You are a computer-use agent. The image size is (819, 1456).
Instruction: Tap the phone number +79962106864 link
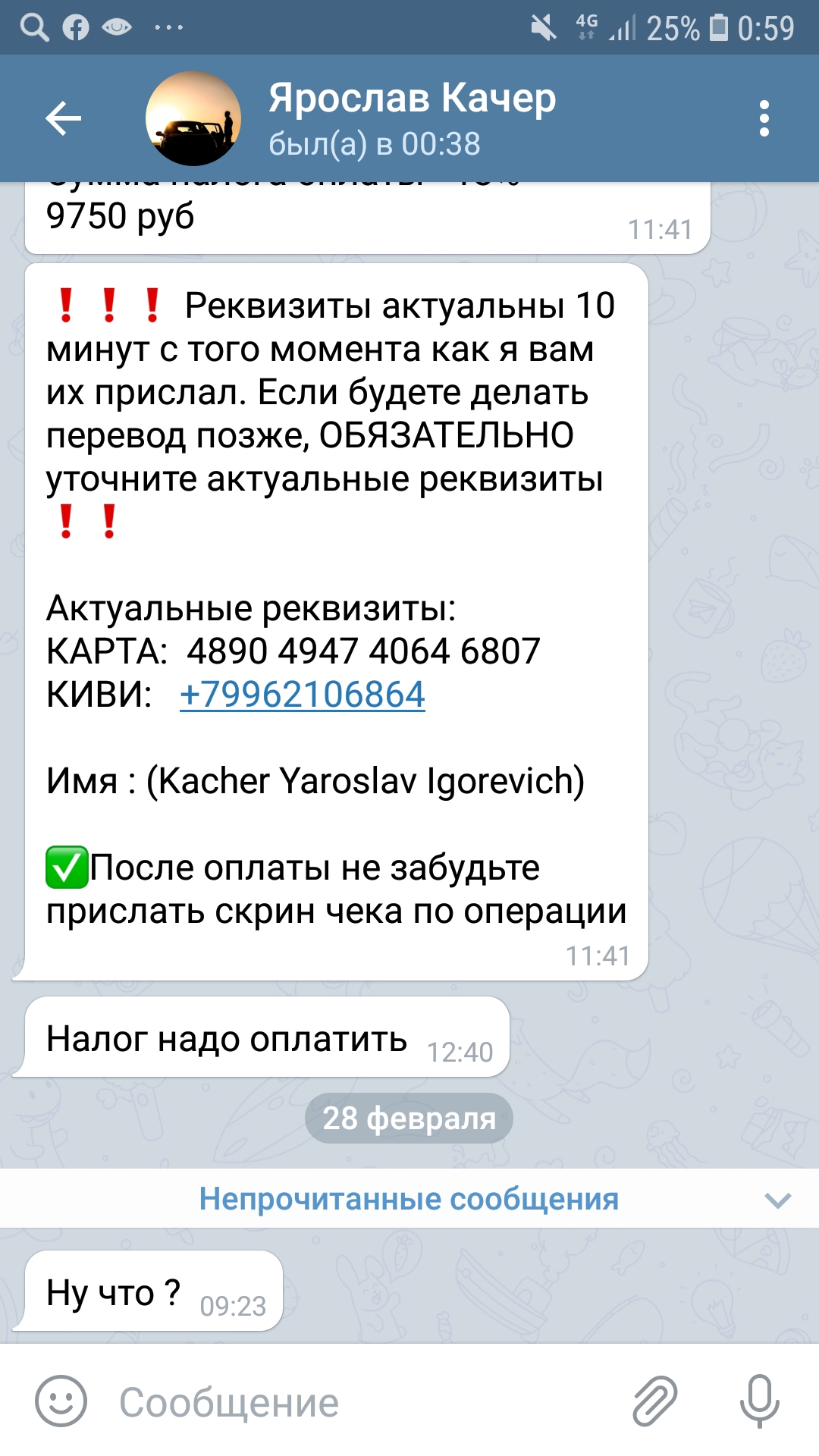pos(303,695)
